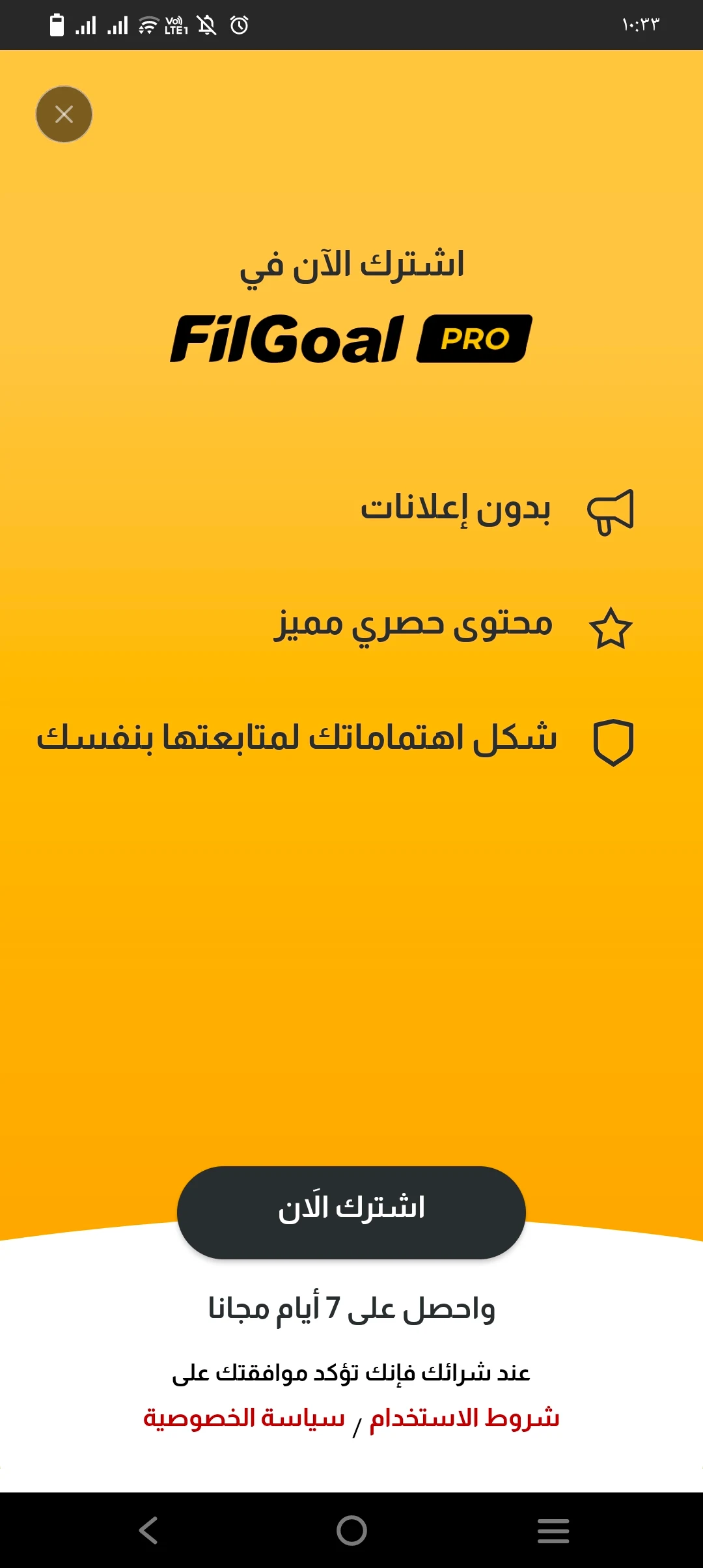Open شروط الاستخدام terms link
Image resolution: width=703 pixels, height=1568 pixels.
coord(464,1418)
